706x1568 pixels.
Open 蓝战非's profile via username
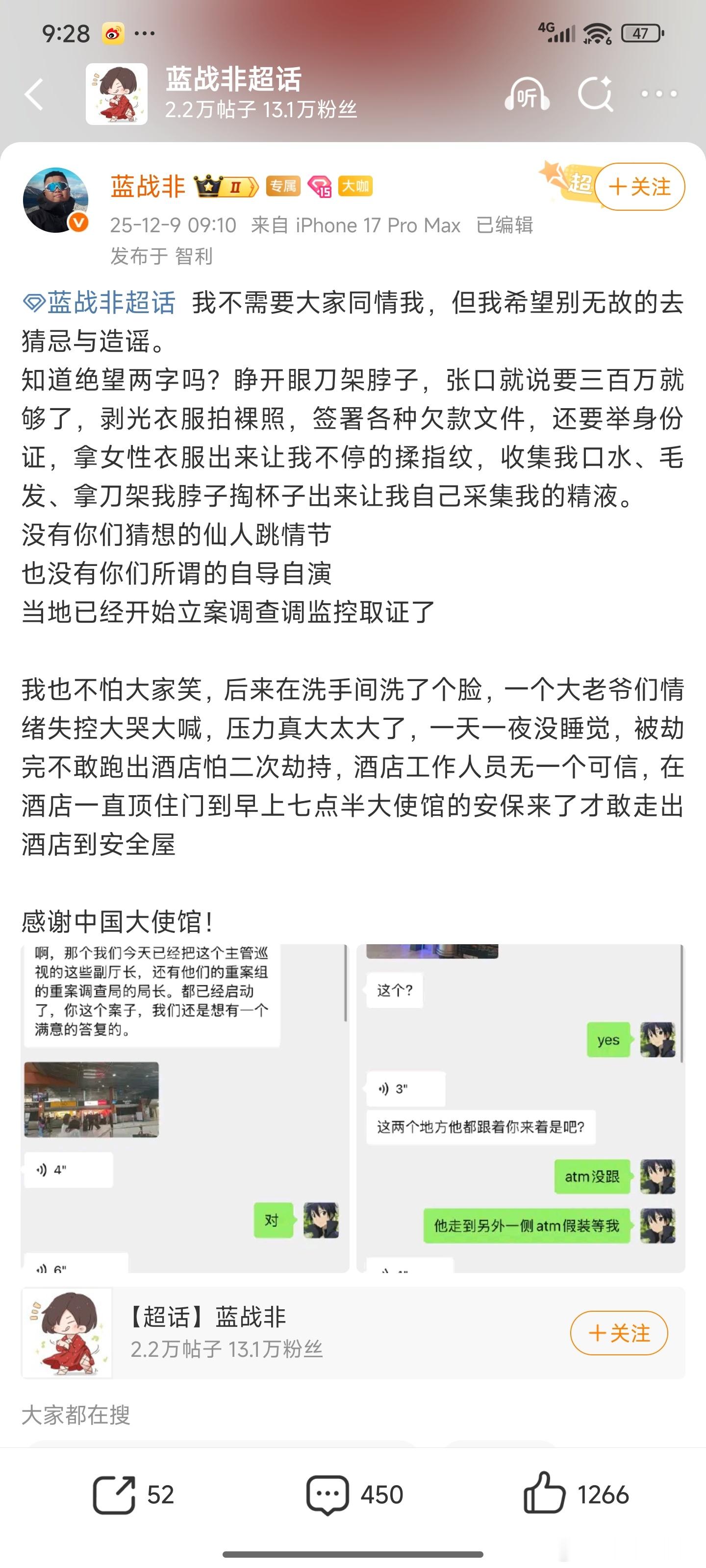tap(147, 186)
